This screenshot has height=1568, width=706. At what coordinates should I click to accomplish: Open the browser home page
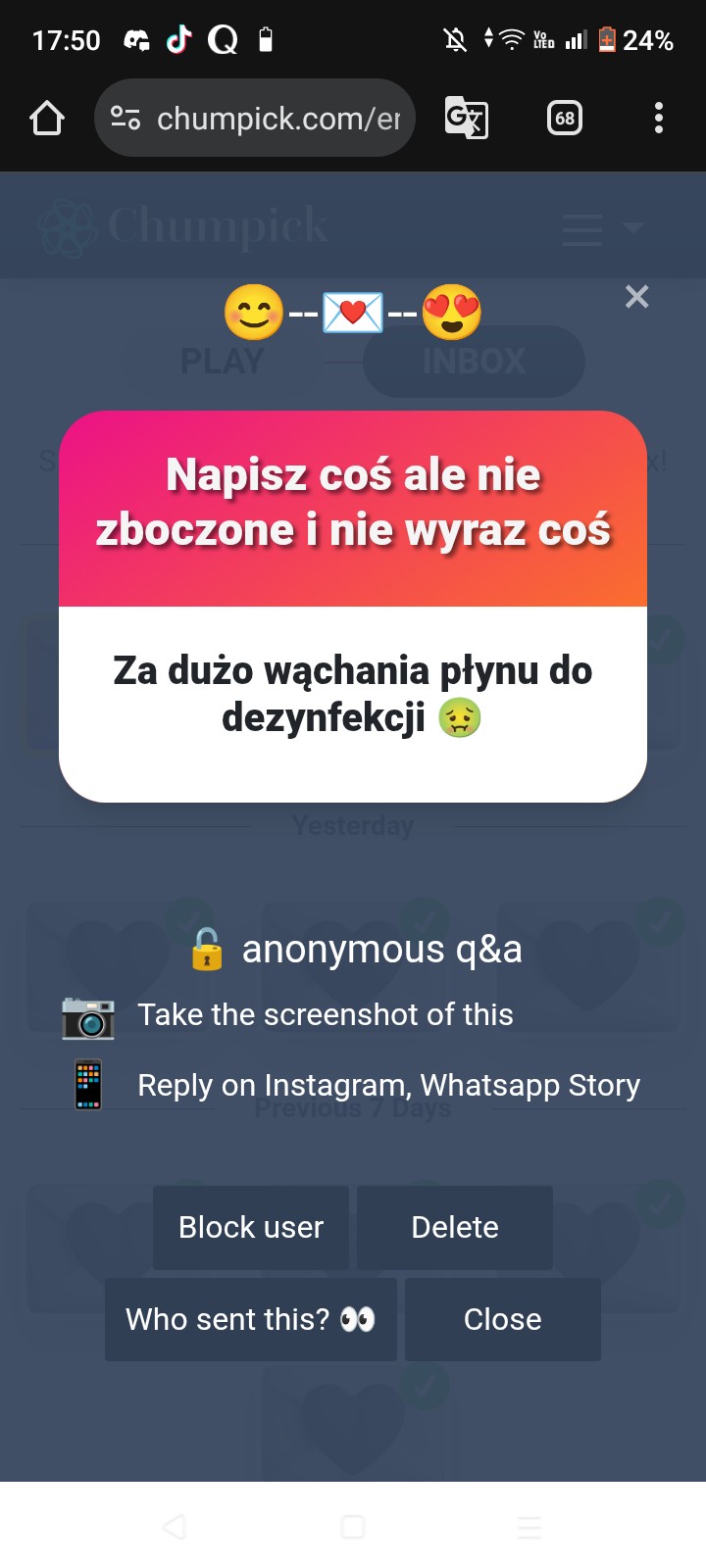[47, 119]
